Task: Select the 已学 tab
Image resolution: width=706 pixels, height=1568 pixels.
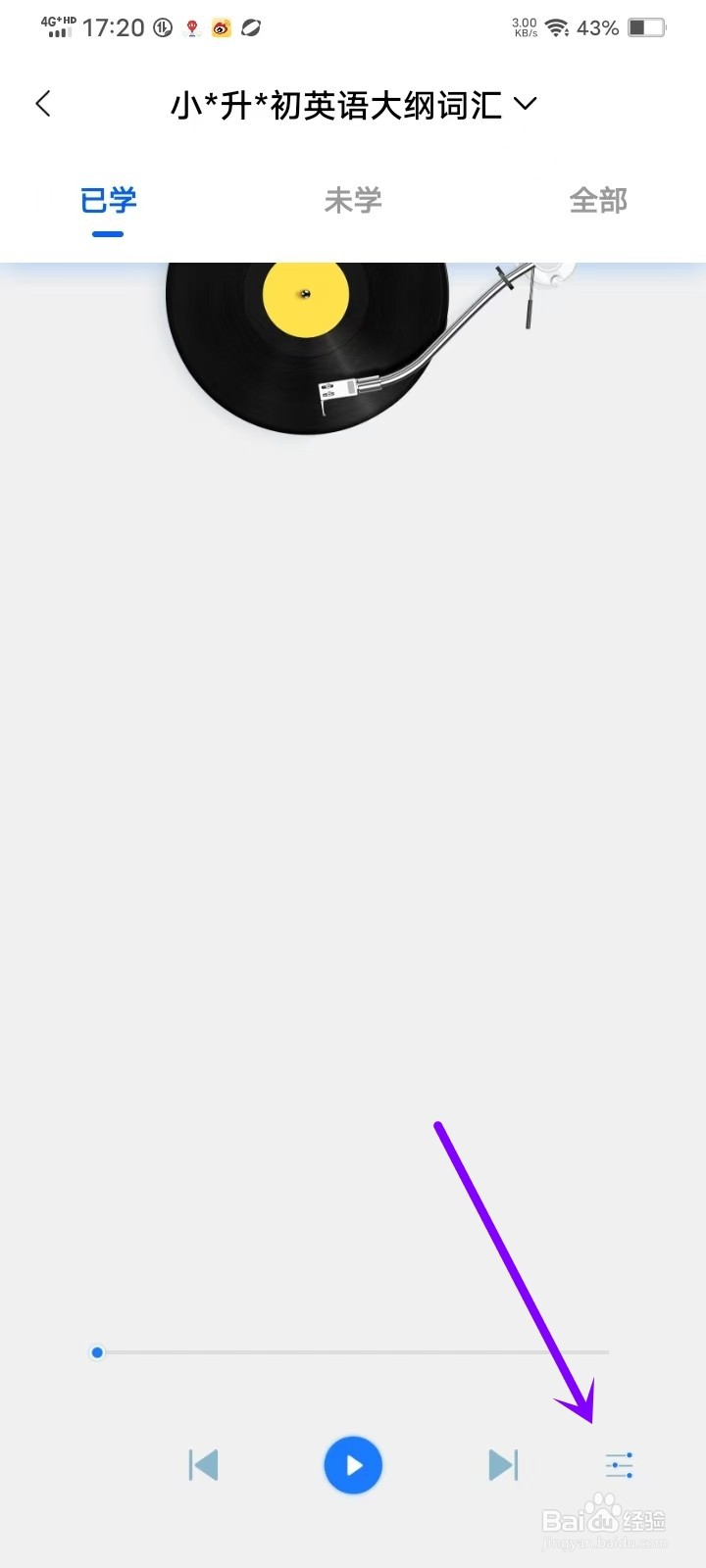Action: [x=106, y=201]
